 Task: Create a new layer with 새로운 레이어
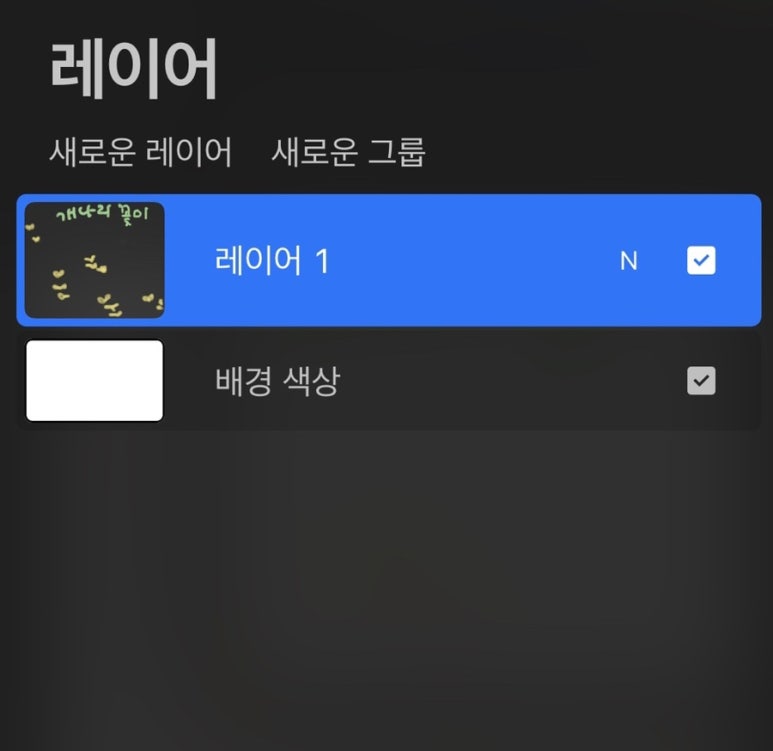click(141, 153)
